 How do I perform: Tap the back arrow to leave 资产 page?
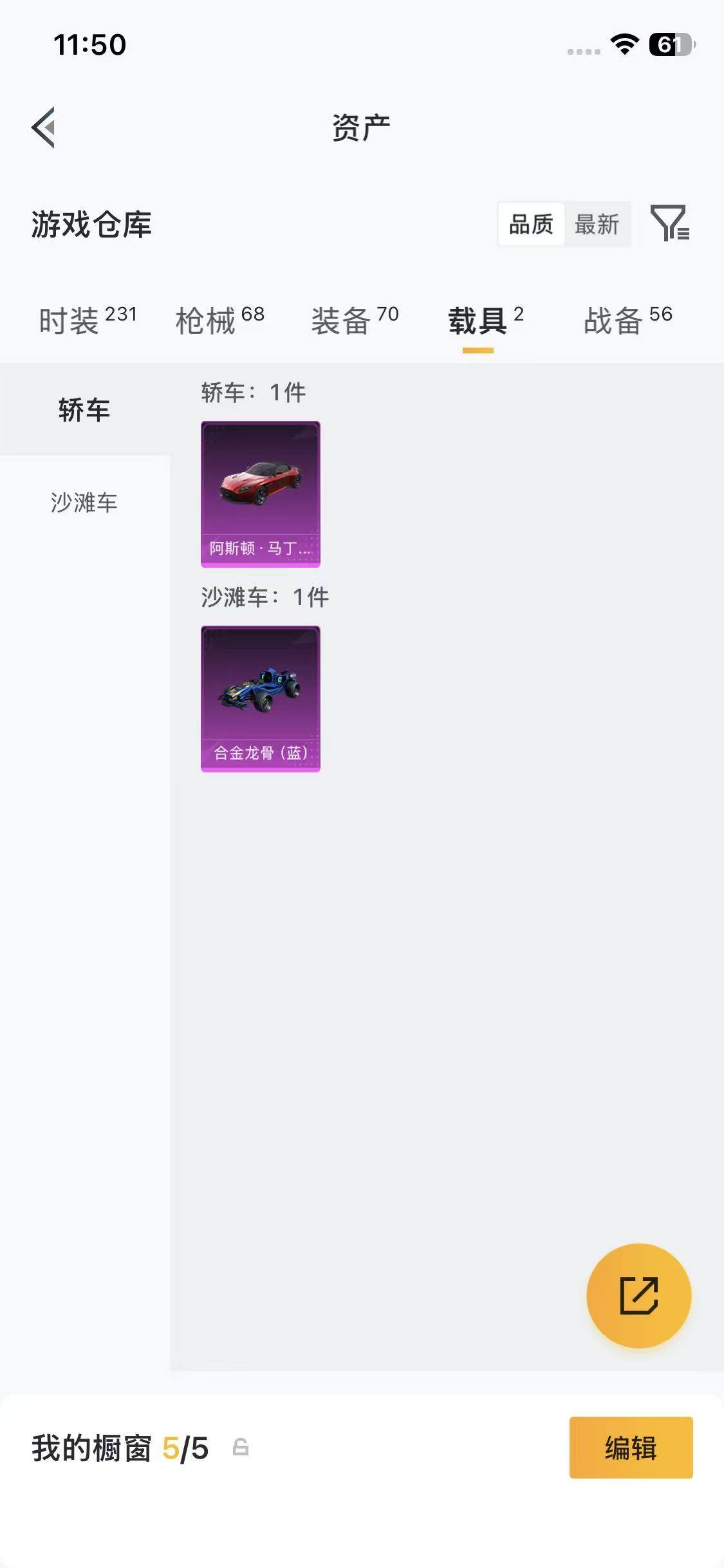(x=44, y=127)
